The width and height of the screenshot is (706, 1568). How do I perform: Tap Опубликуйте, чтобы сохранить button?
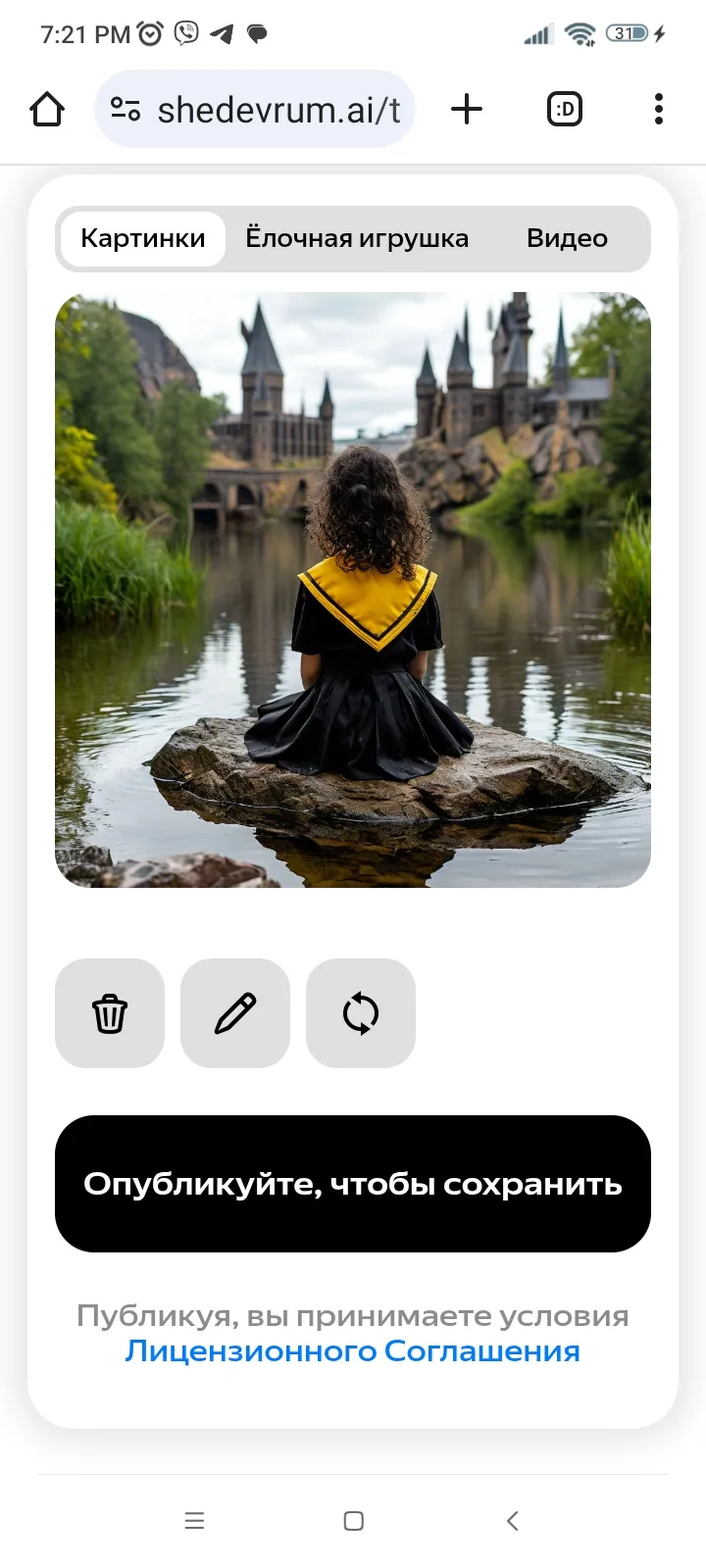pyautogui.click(x=353, y=1184)
